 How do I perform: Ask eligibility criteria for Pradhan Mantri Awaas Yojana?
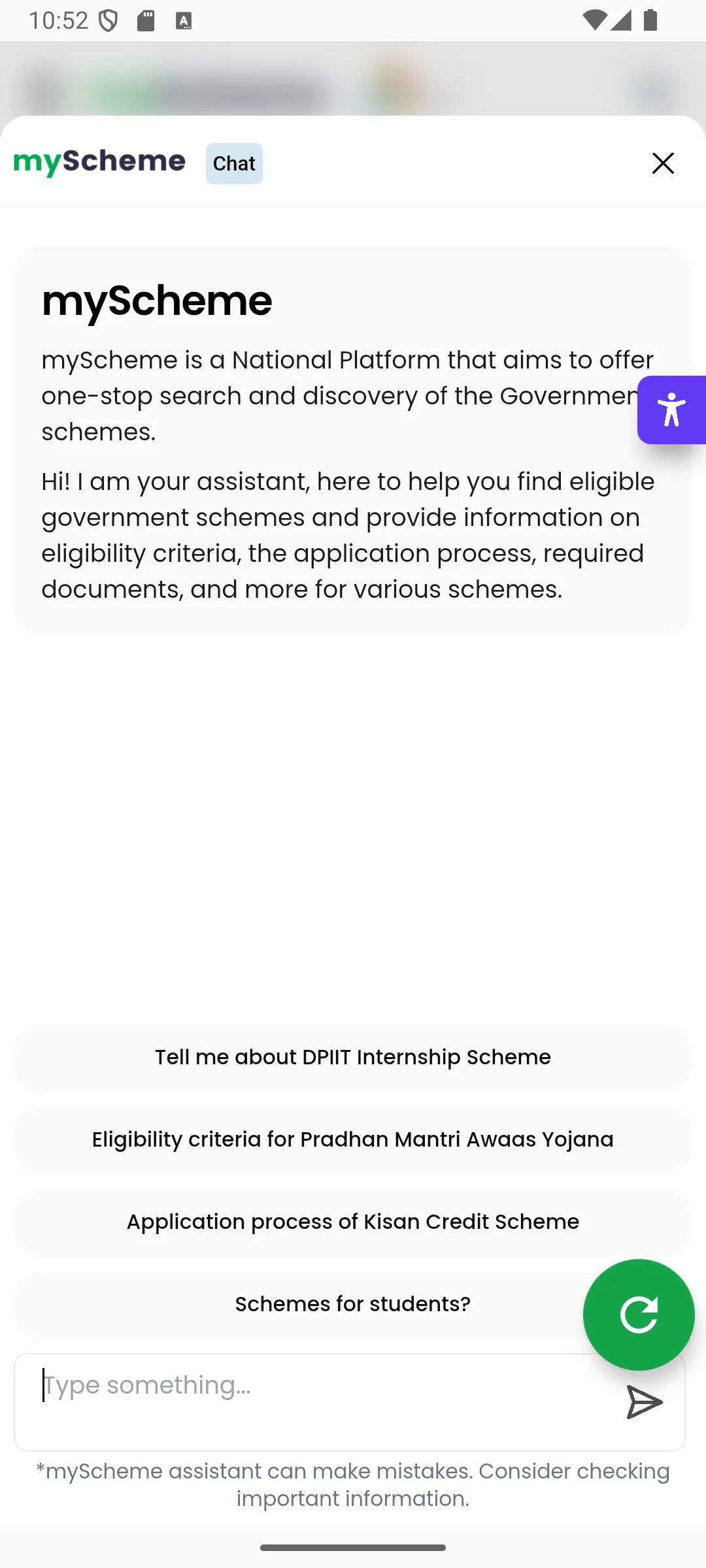click(x=353, y=1139)
